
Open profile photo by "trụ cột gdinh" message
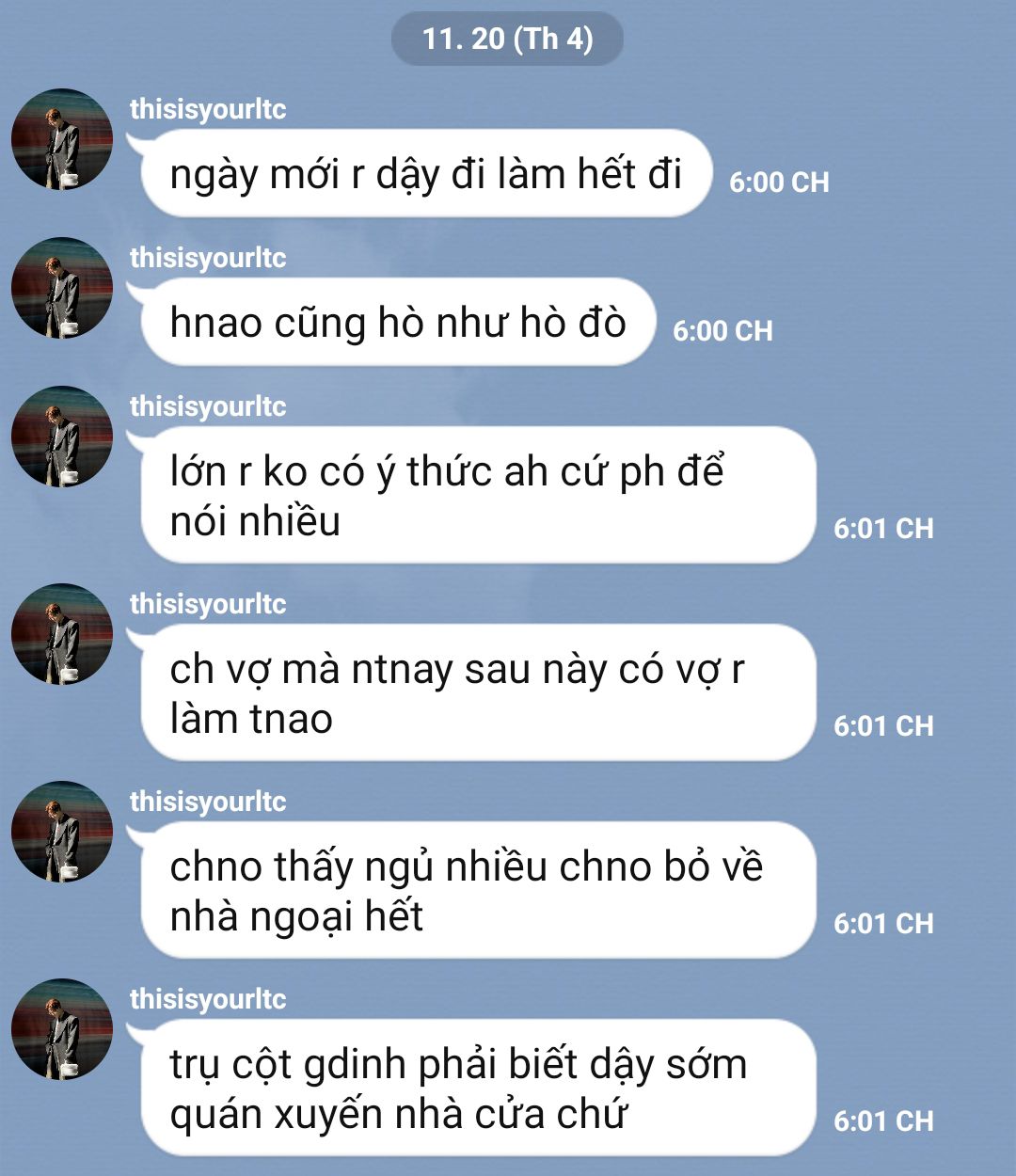coord(62,1029)
